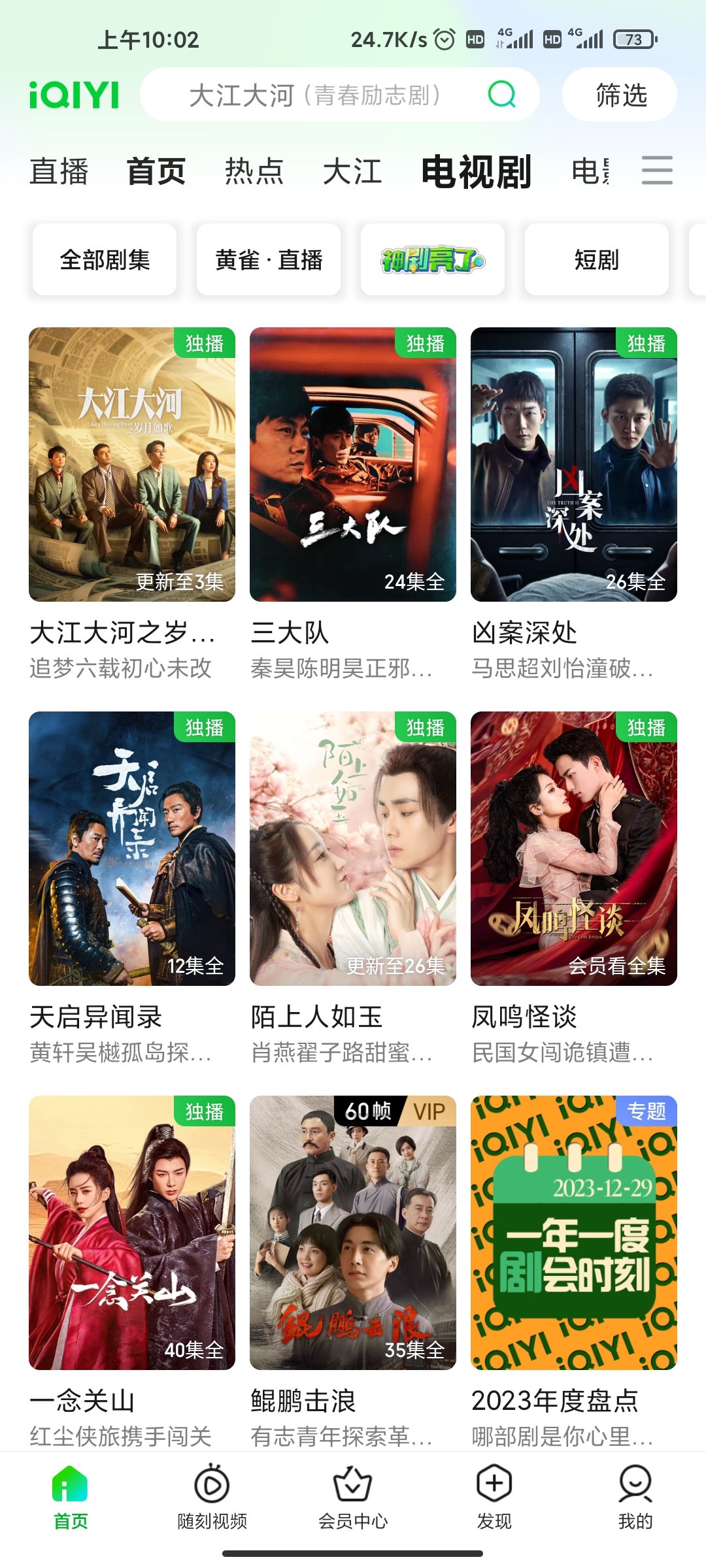This screenshot has width=706, height=1568.
Task: Switch to the 首页 top tab
Action: coord(156,172)
